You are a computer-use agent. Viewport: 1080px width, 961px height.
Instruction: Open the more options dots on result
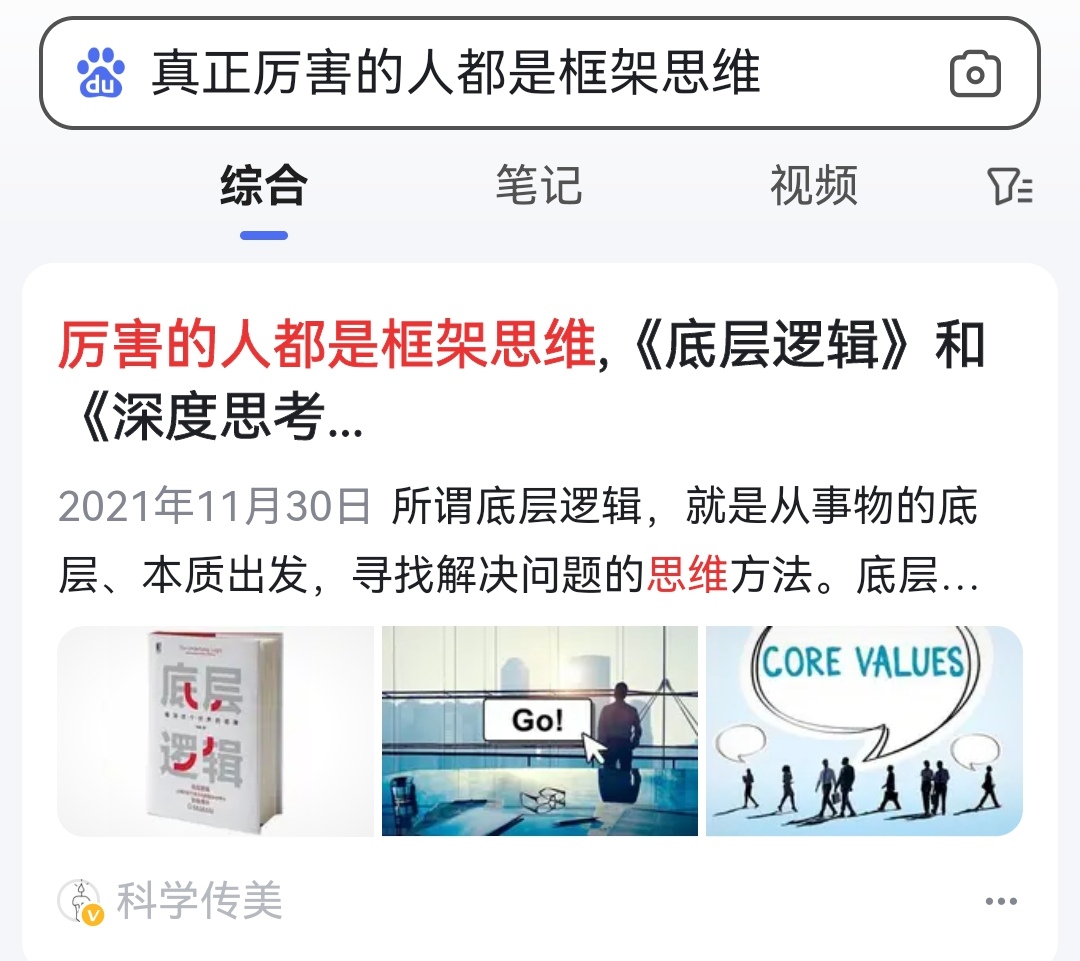(1000, 901)
